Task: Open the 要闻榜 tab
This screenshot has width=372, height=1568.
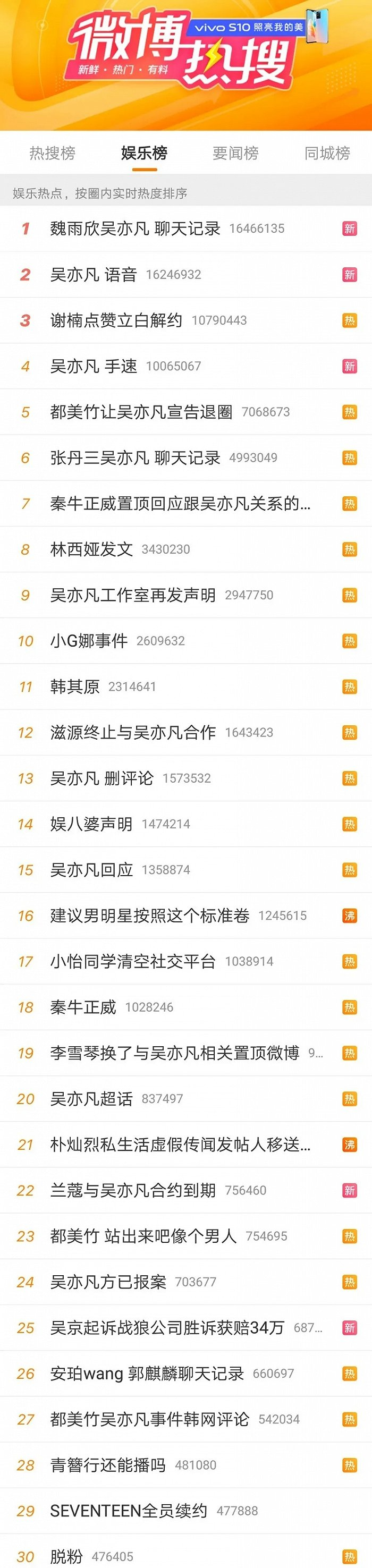Action: (x=235, y=153)
